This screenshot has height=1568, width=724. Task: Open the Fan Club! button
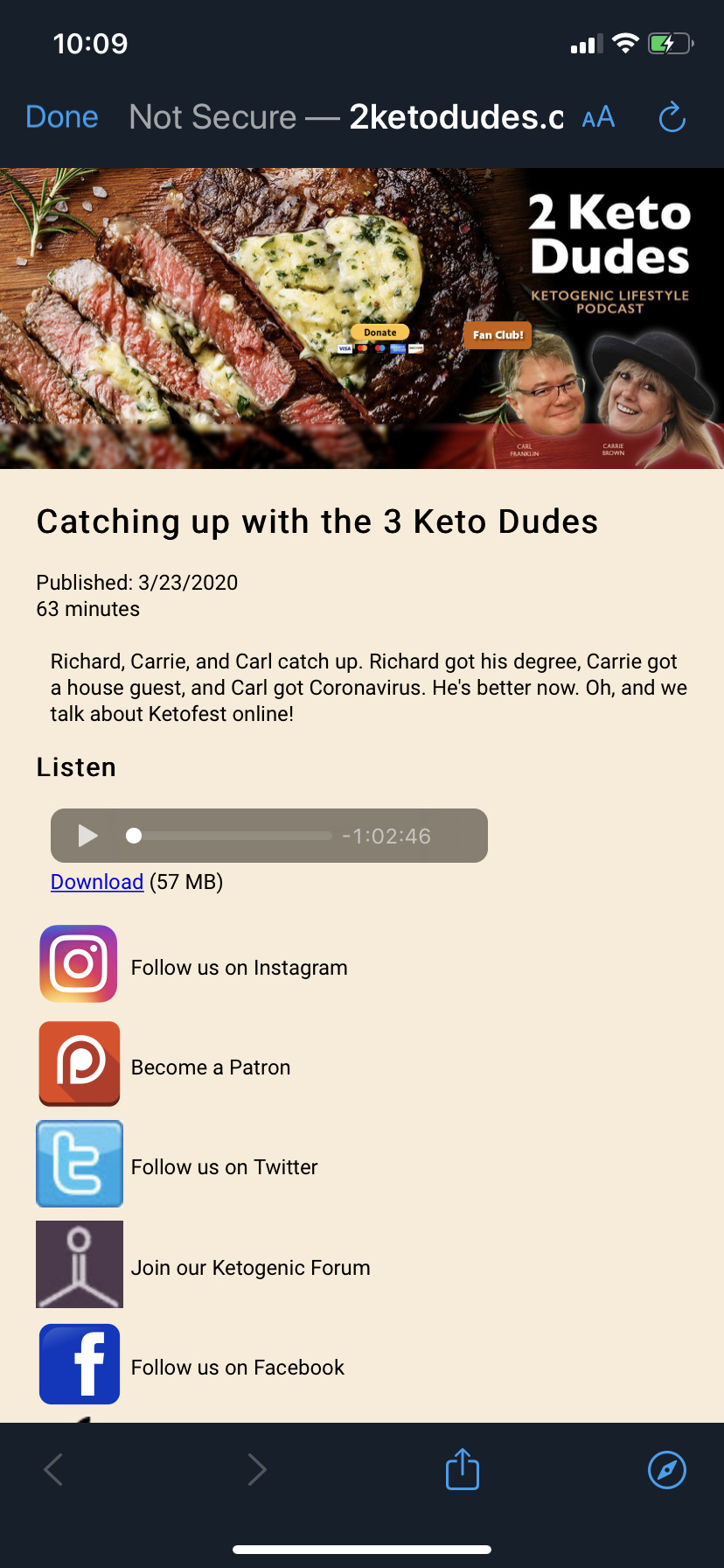498,335
